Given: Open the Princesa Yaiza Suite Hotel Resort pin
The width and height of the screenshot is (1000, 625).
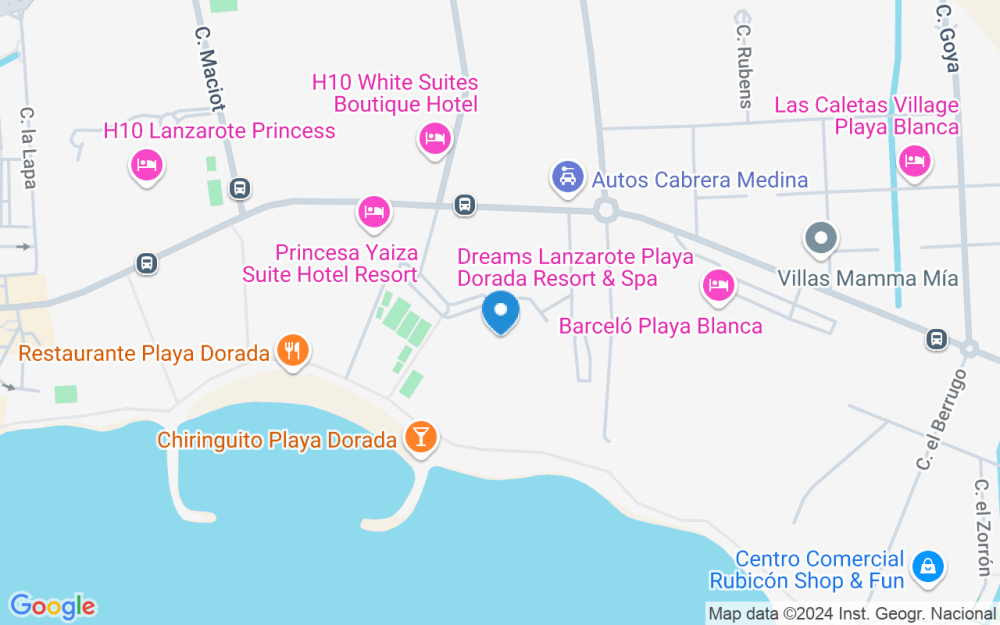Looking at the screenshot, I should tap(374, 214).
